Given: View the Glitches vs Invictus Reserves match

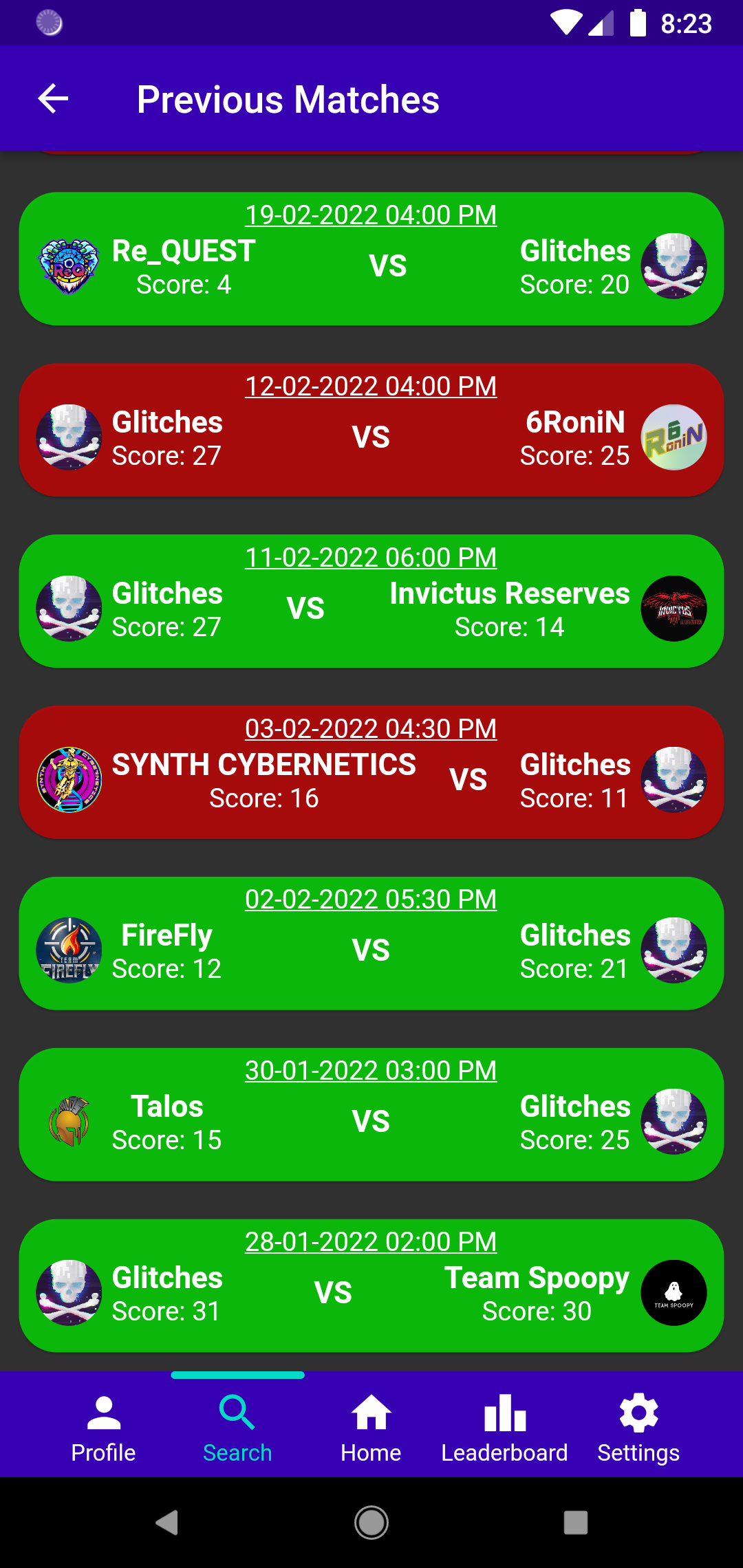Looking at the screenshot, I should tap(371, 602).
